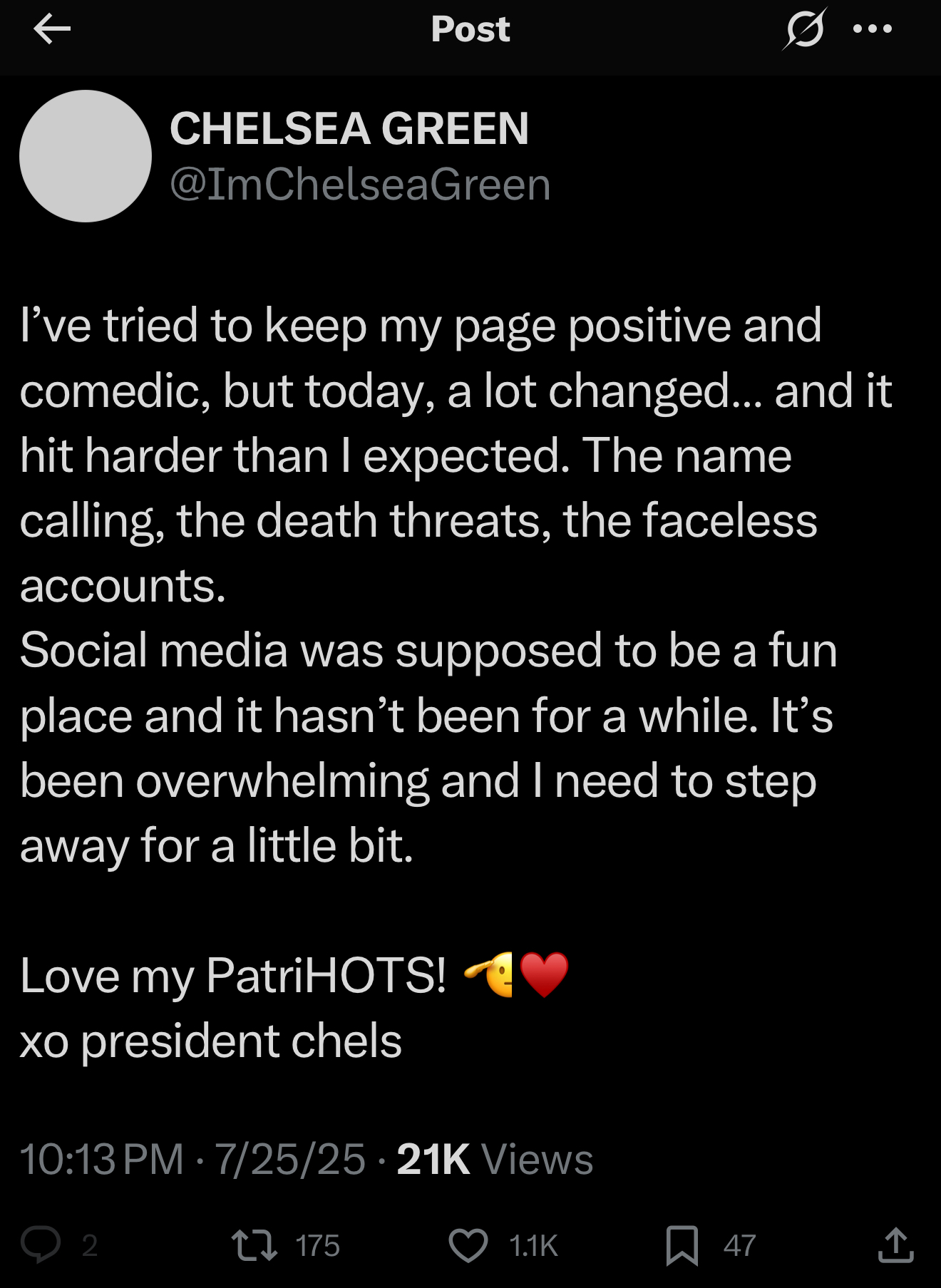Screen dimensions: 941x1288
Task: Repost this post
Action: click(x=255, y=1245)
